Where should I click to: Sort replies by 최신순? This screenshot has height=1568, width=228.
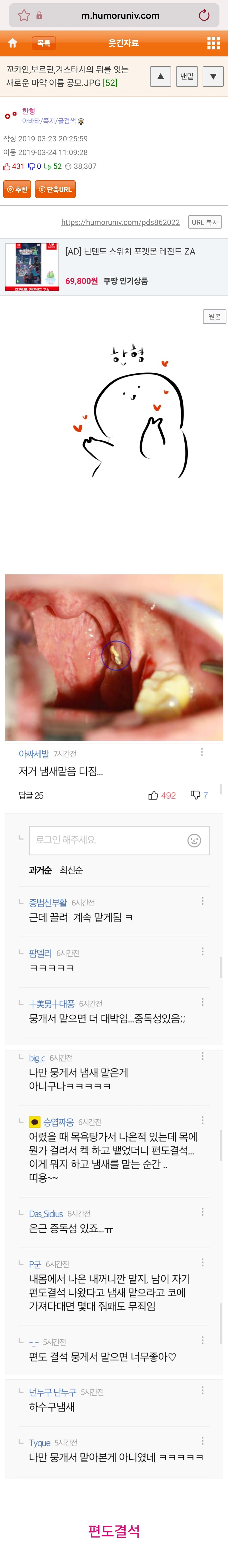click(71, 870)
